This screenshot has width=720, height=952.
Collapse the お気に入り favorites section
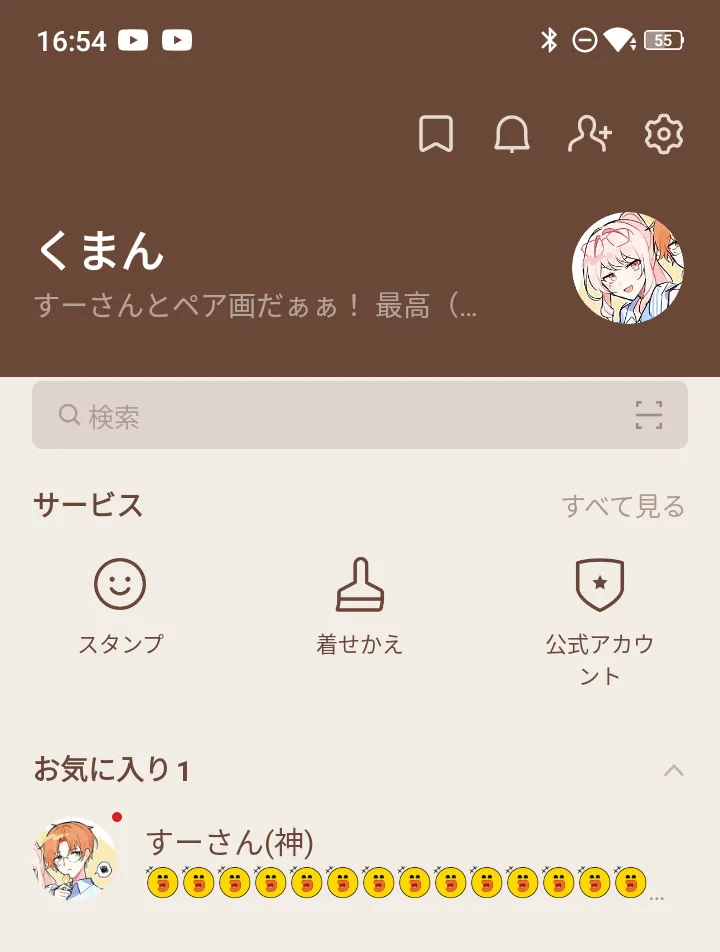(x=674, y=770)
